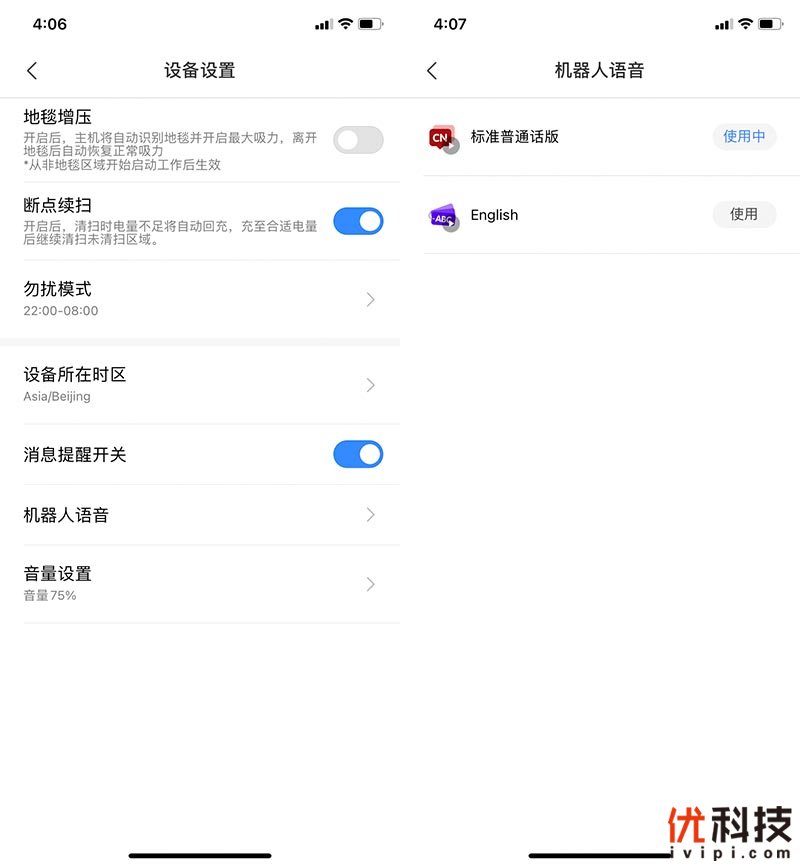Open 设备所在时区 setting
The width and height of the screenshot is (800, 866).
point(200,384)
